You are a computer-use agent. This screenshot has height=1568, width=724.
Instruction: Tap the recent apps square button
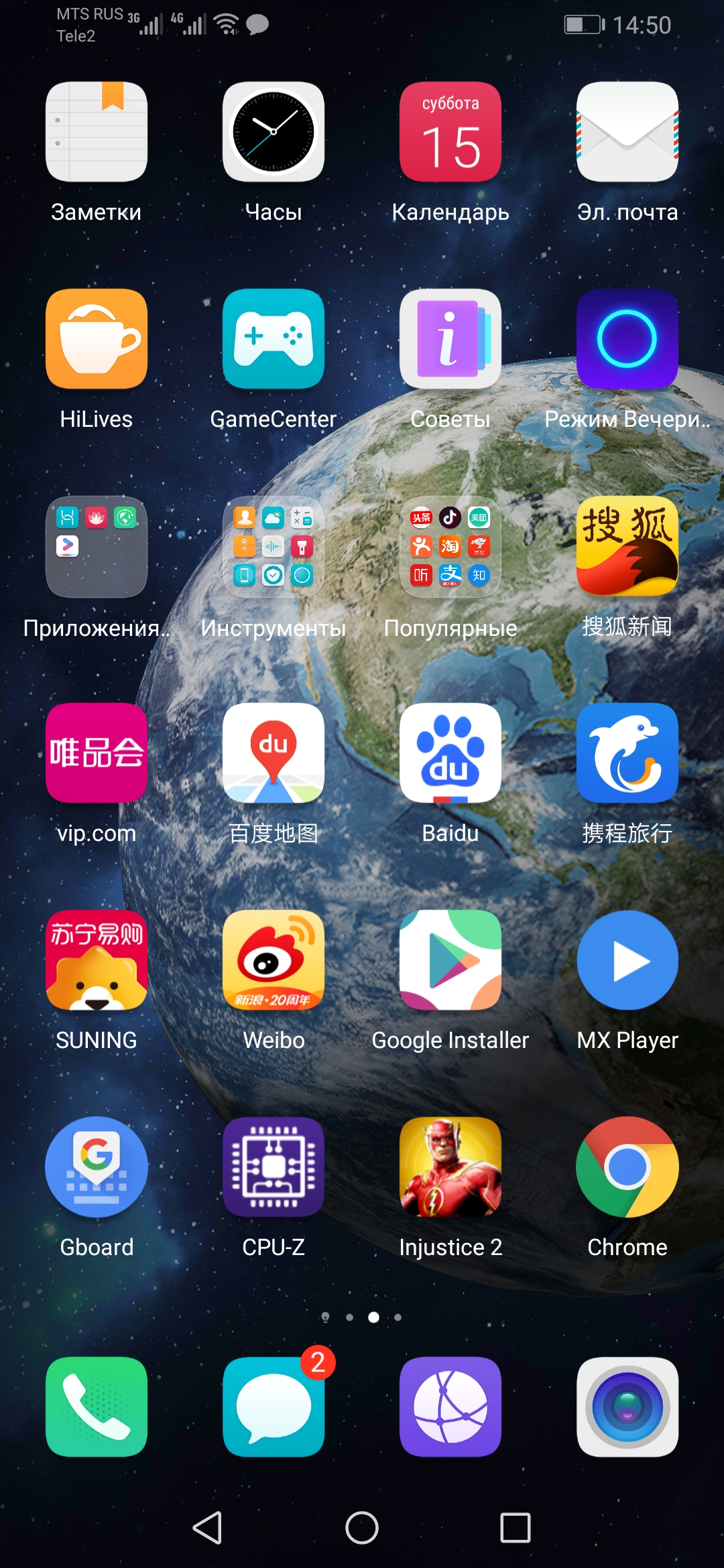click(516, 1528)
